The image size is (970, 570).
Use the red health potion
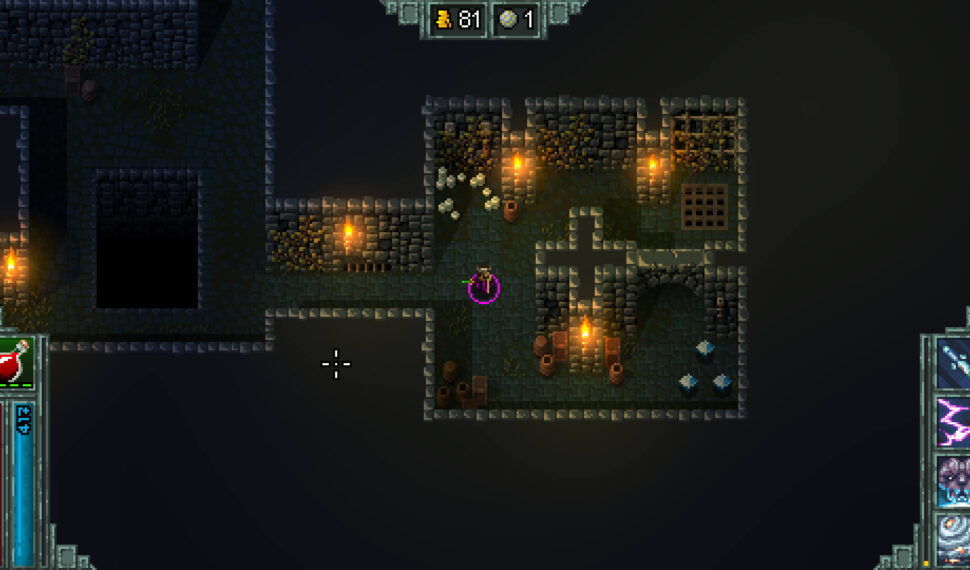tap(15, 361)
